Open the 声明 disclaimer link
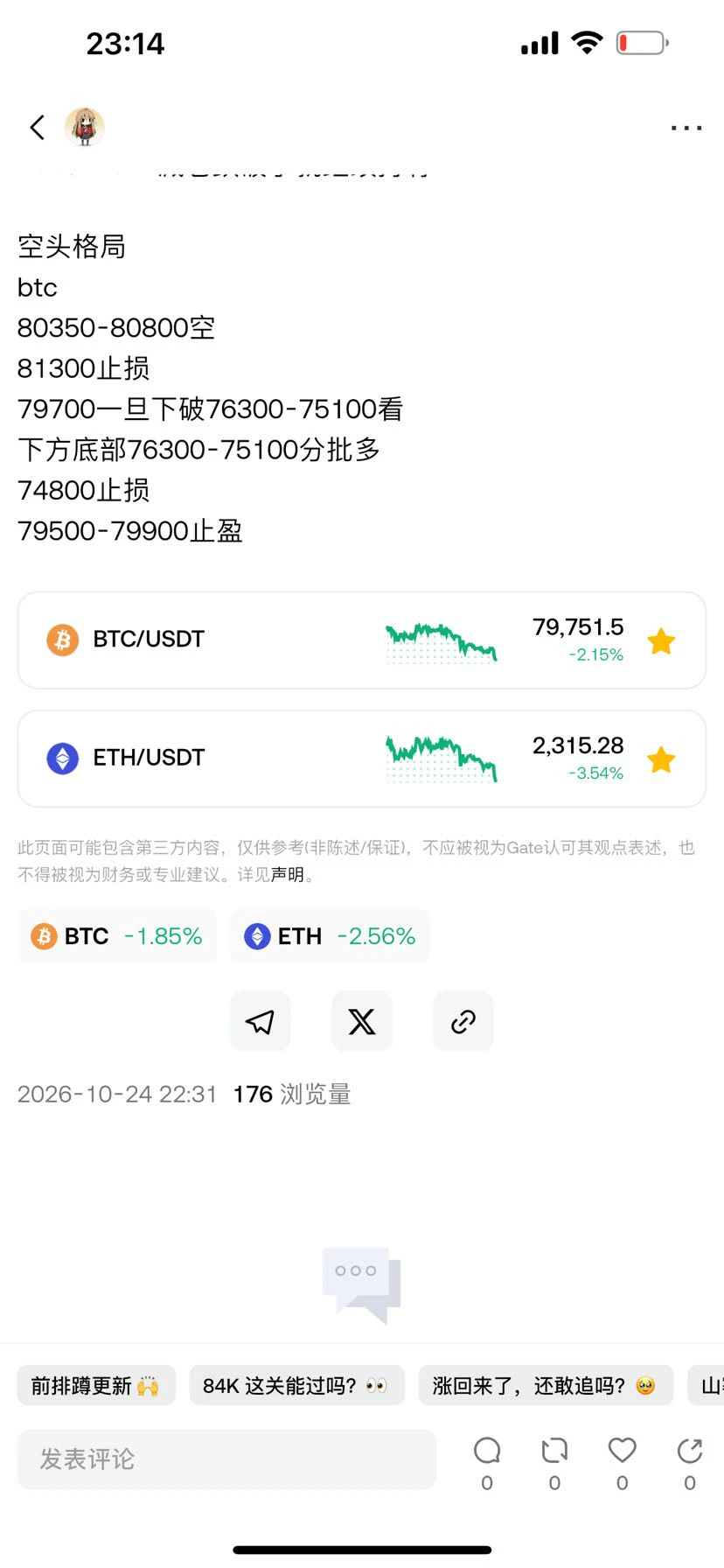Image resolution: width=724 pixels, height=1568 pixels. tap(288, 874)
